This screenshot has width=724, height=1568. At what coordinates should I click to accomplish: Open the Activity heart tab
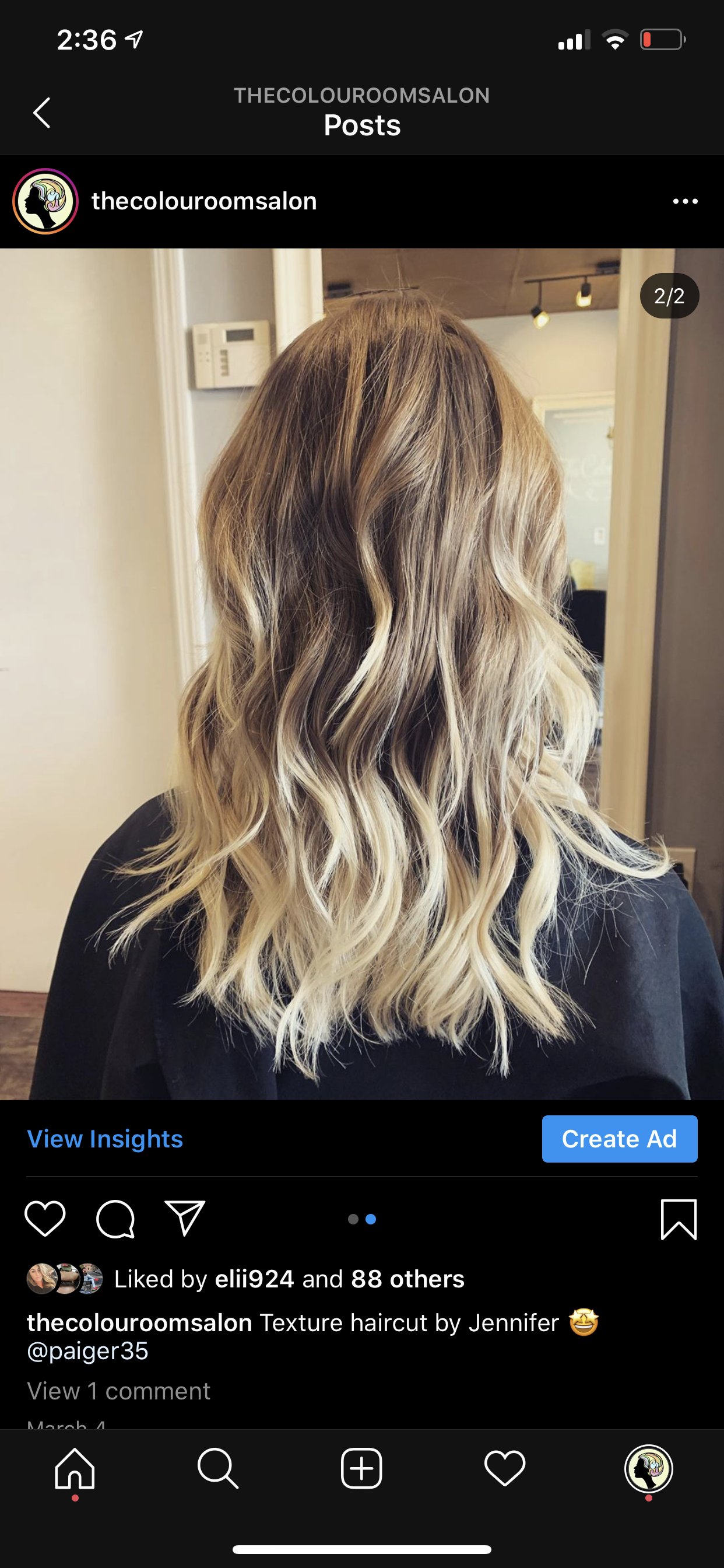pos(505,1469)
